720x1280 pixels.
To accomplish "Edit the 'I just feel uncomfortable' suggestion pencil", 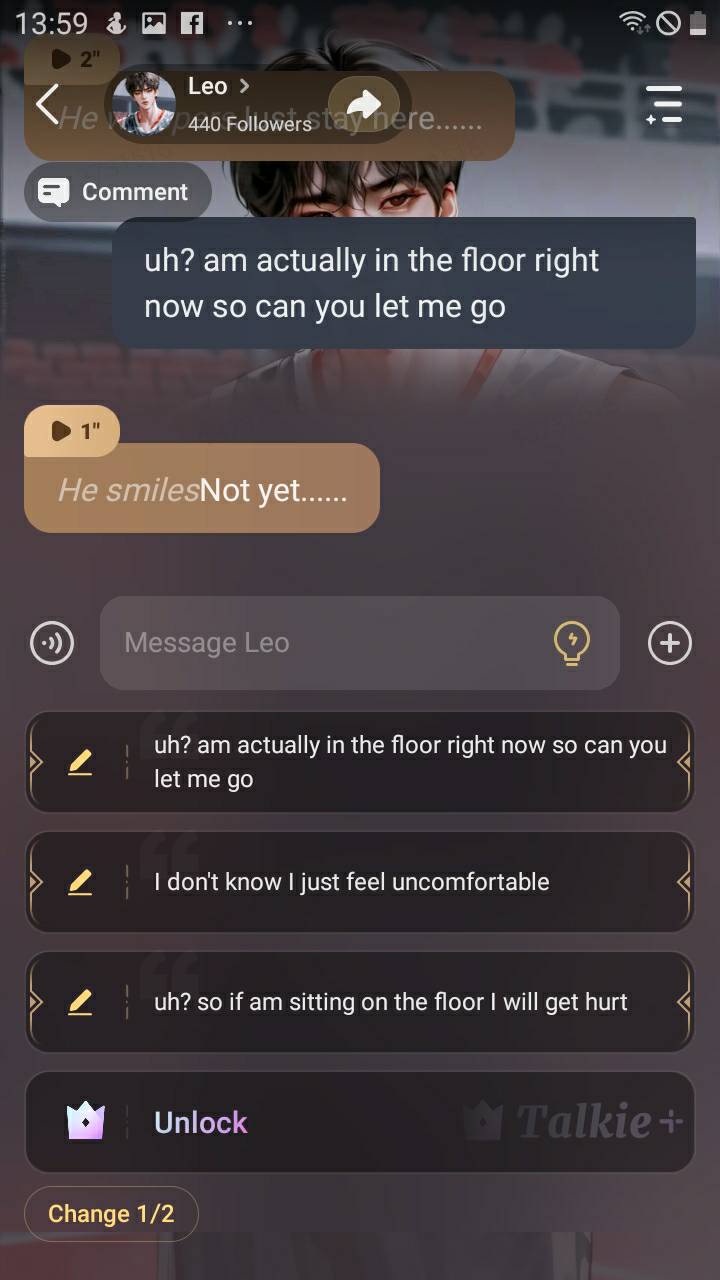I will (x=80, y=882).
